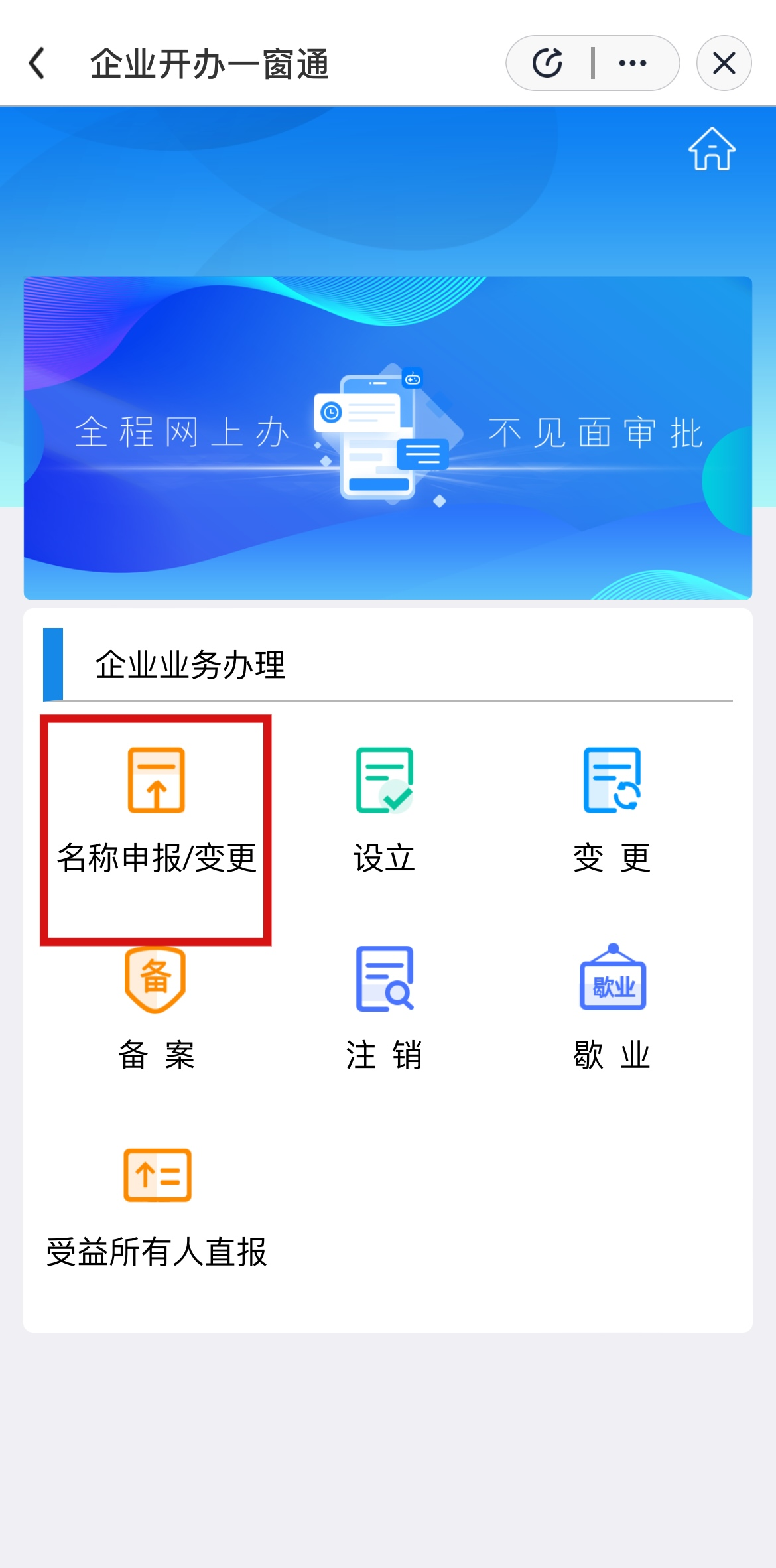
Task: Open the home icon on banner
Action: [712, 149]
